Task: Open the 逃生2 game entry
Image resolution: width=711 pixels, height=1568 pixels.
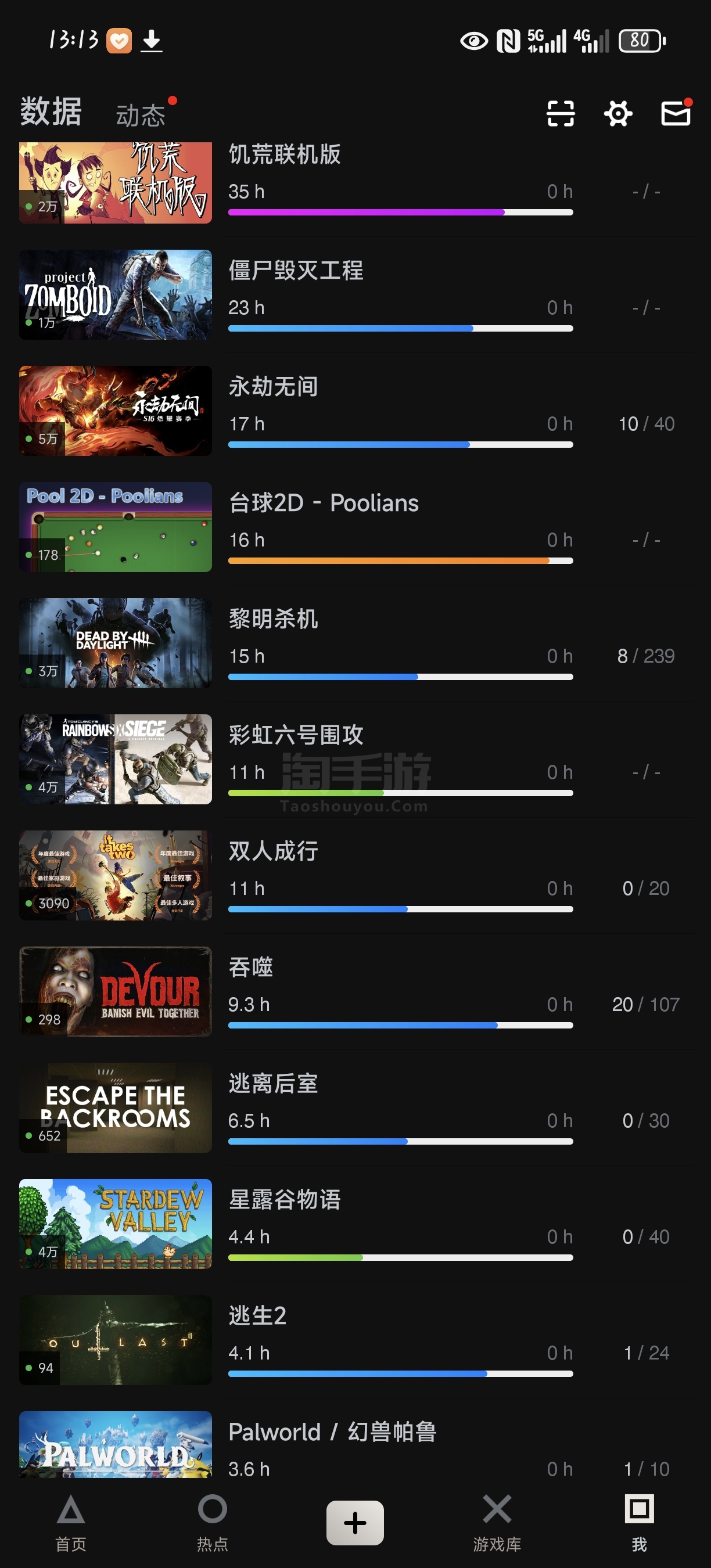Action: pos(357,1341)
